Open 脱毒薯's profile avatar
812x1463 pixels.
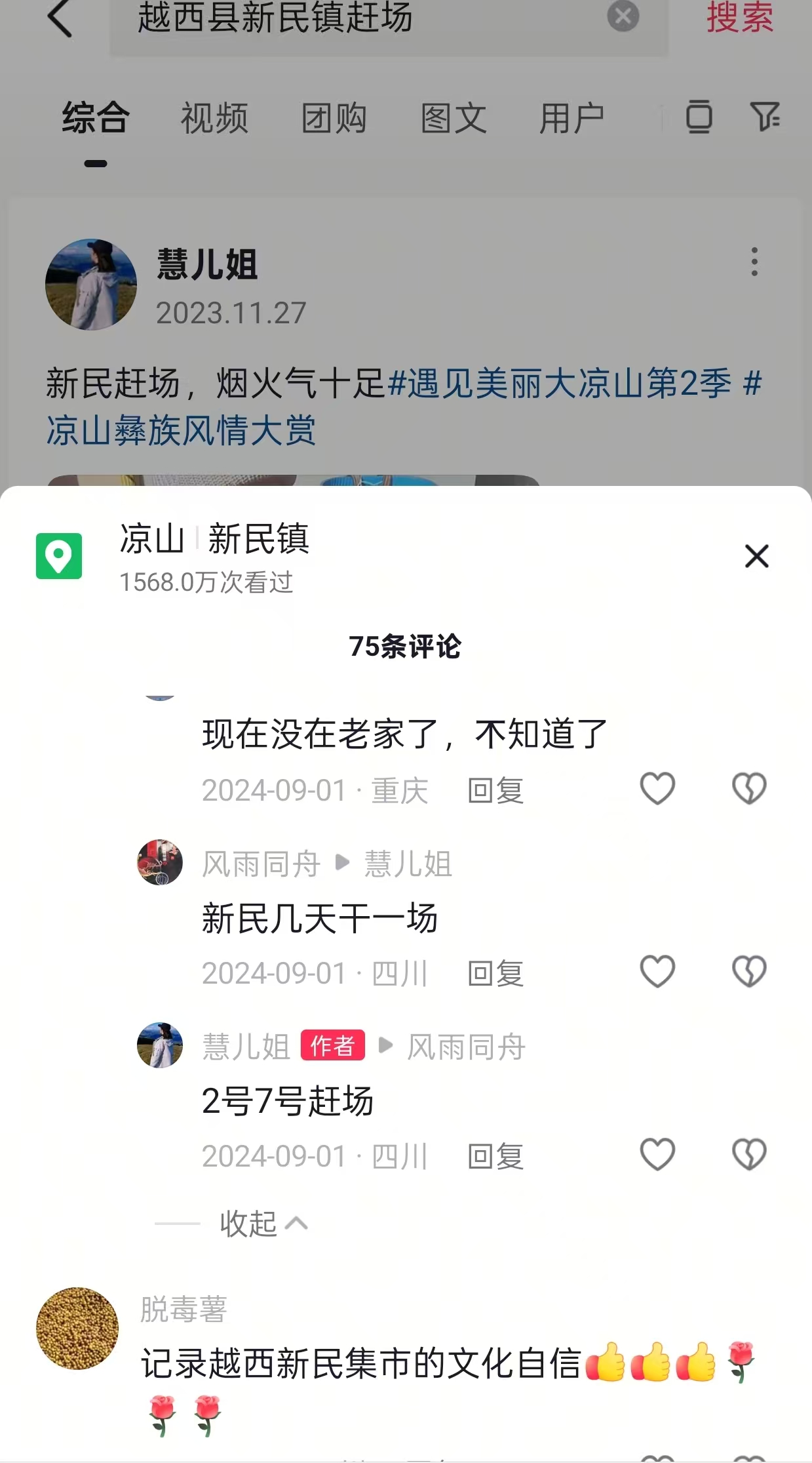[77, 1328]
